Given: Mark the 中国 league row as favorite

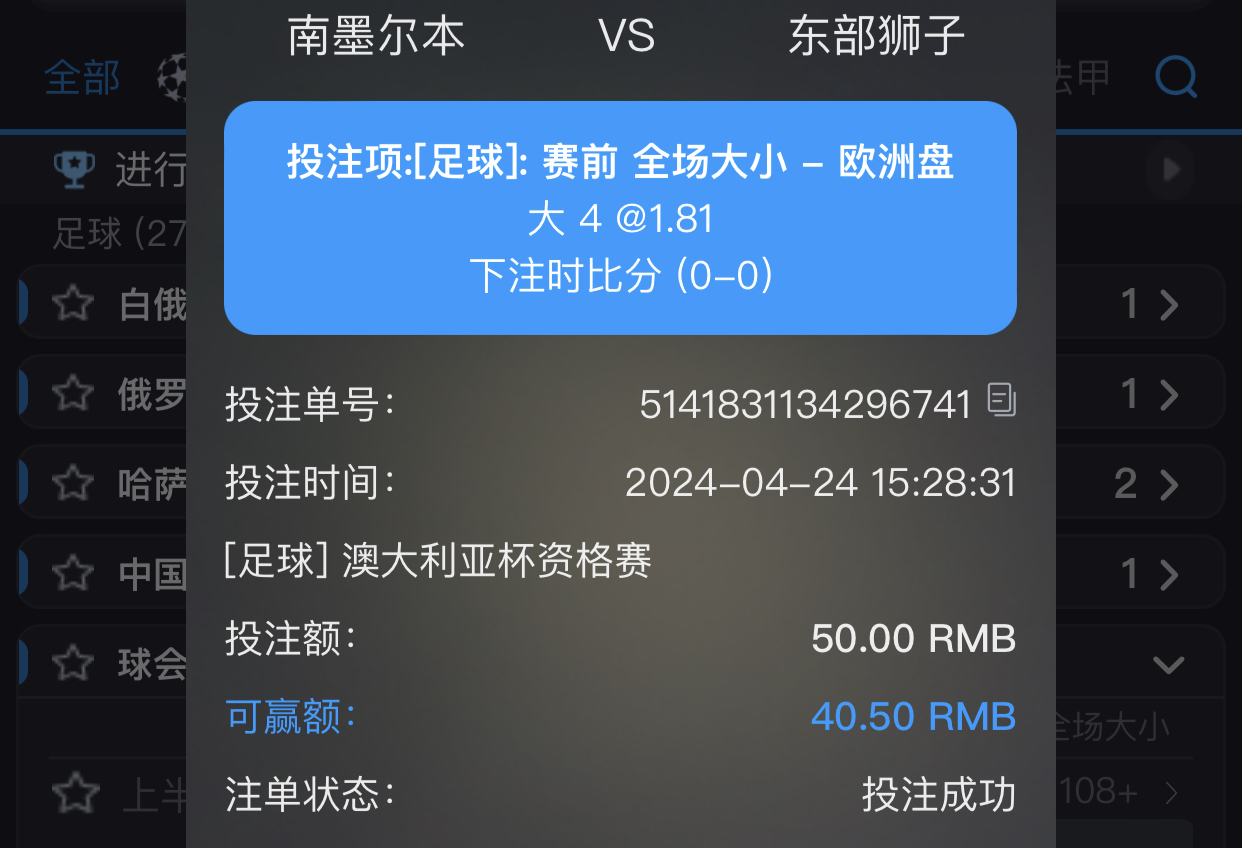Looking at the screenshot, I should 73,573.
